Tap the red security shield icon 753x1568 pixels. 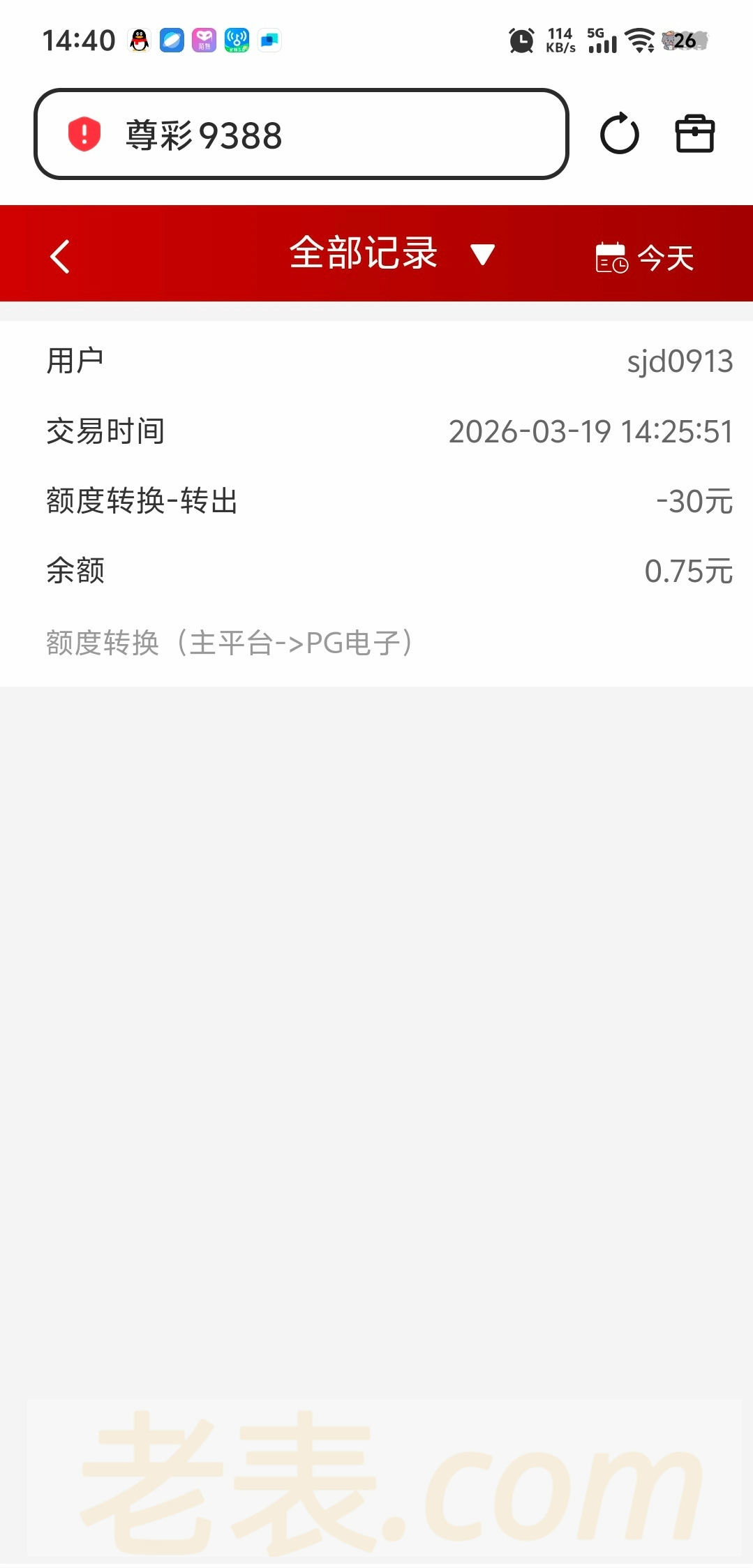click(x=84, y=134)
